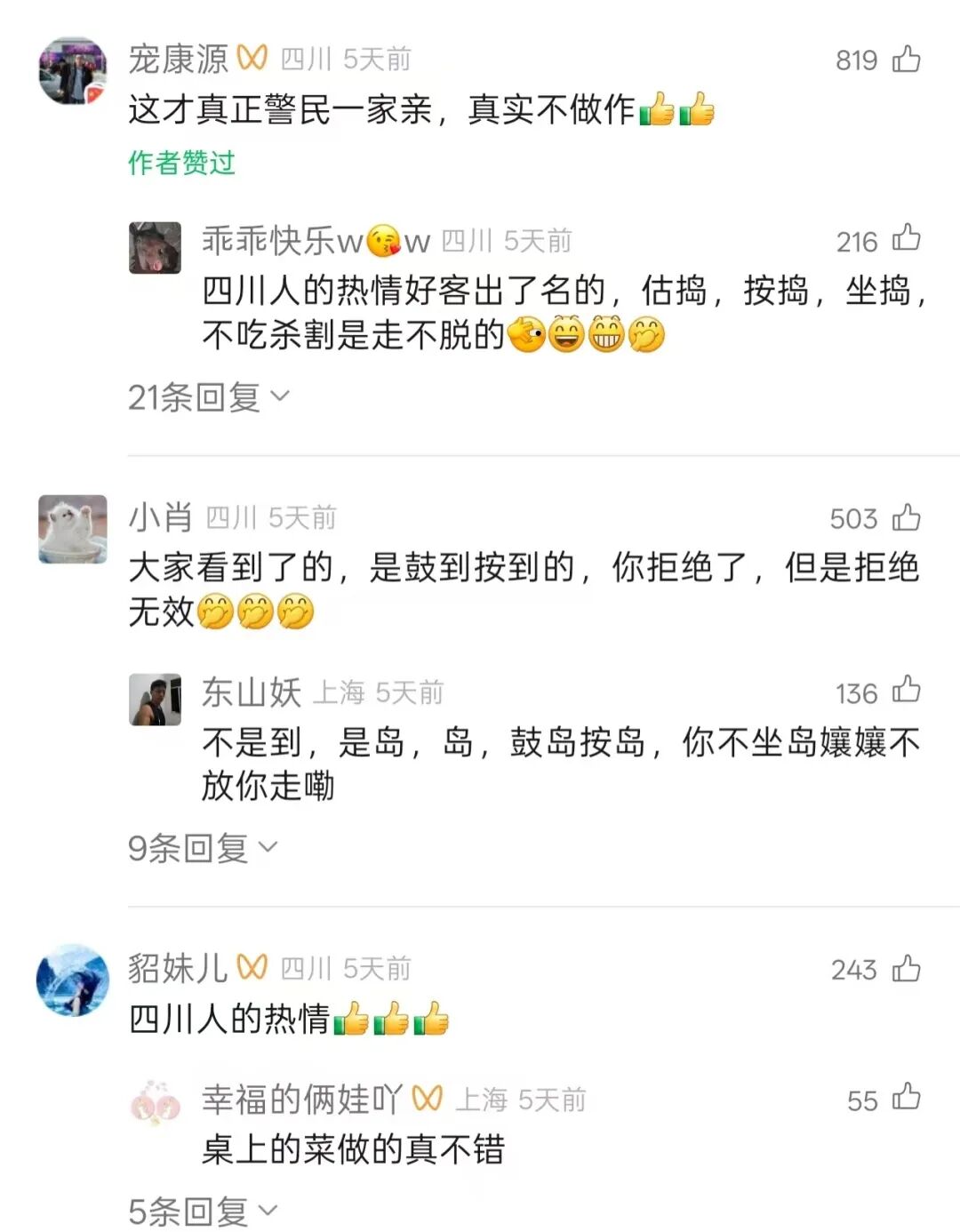Expand the 21条回复 replies
This screenshot has height=1232, width=960.
pos(208,396)
